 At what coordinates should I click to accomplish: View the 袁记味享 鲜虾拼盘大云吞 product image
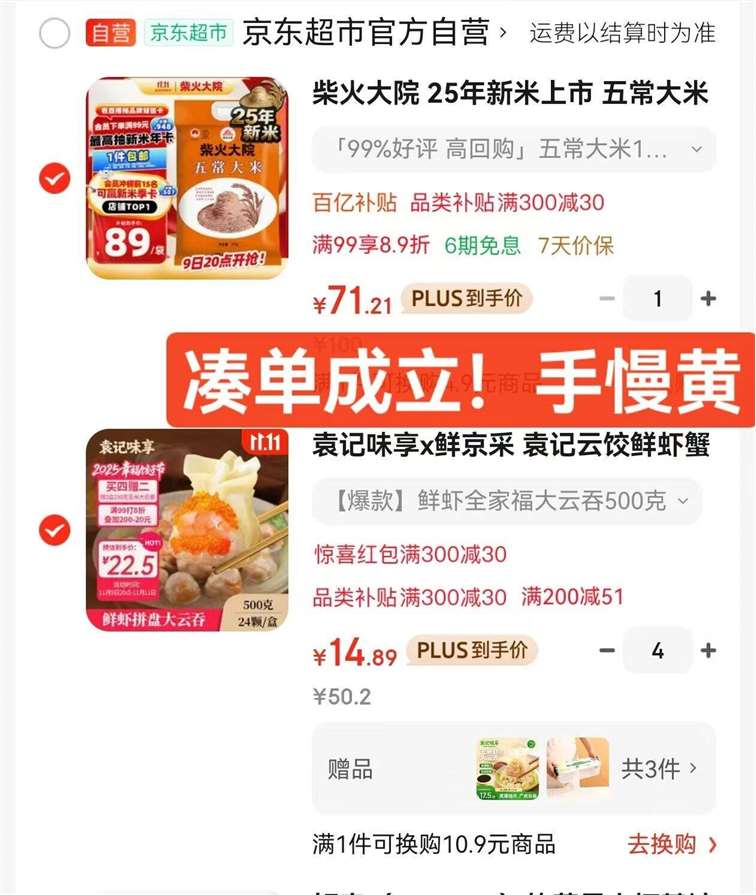coord(187,530)
